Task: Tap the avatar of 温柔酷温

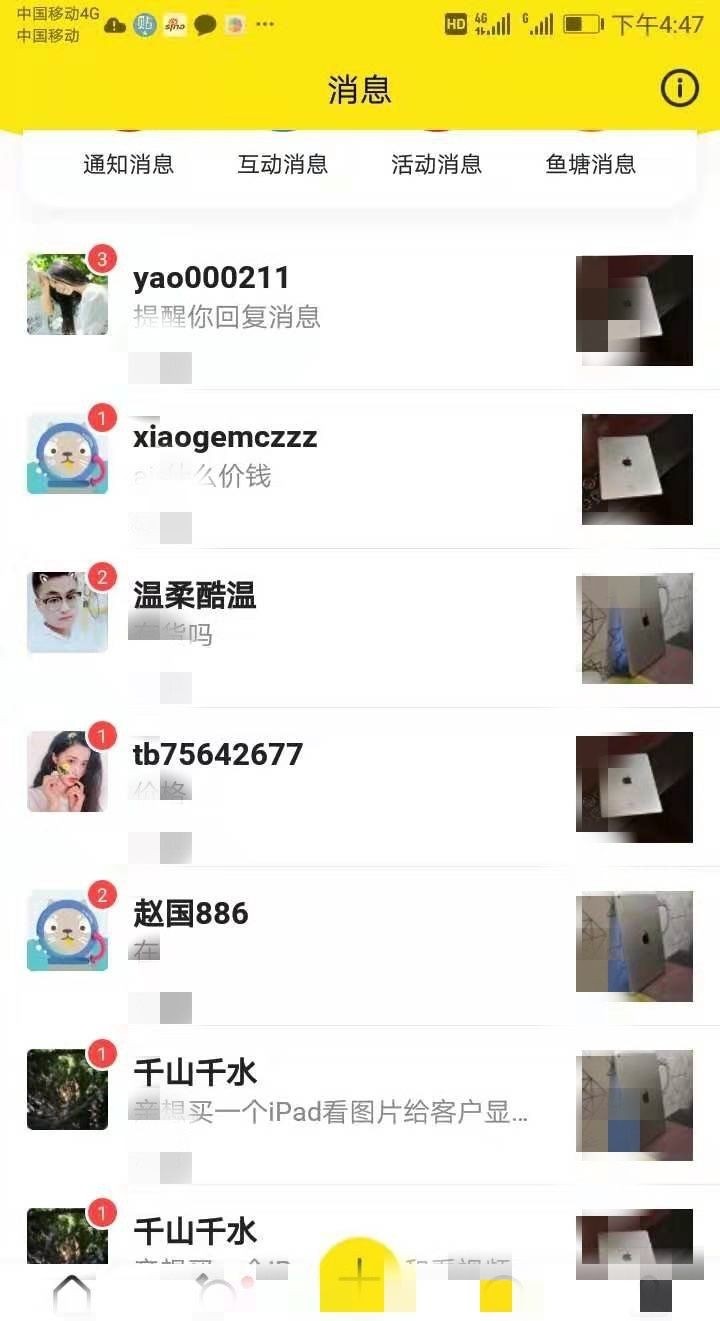Action: (x=67, y=612)
